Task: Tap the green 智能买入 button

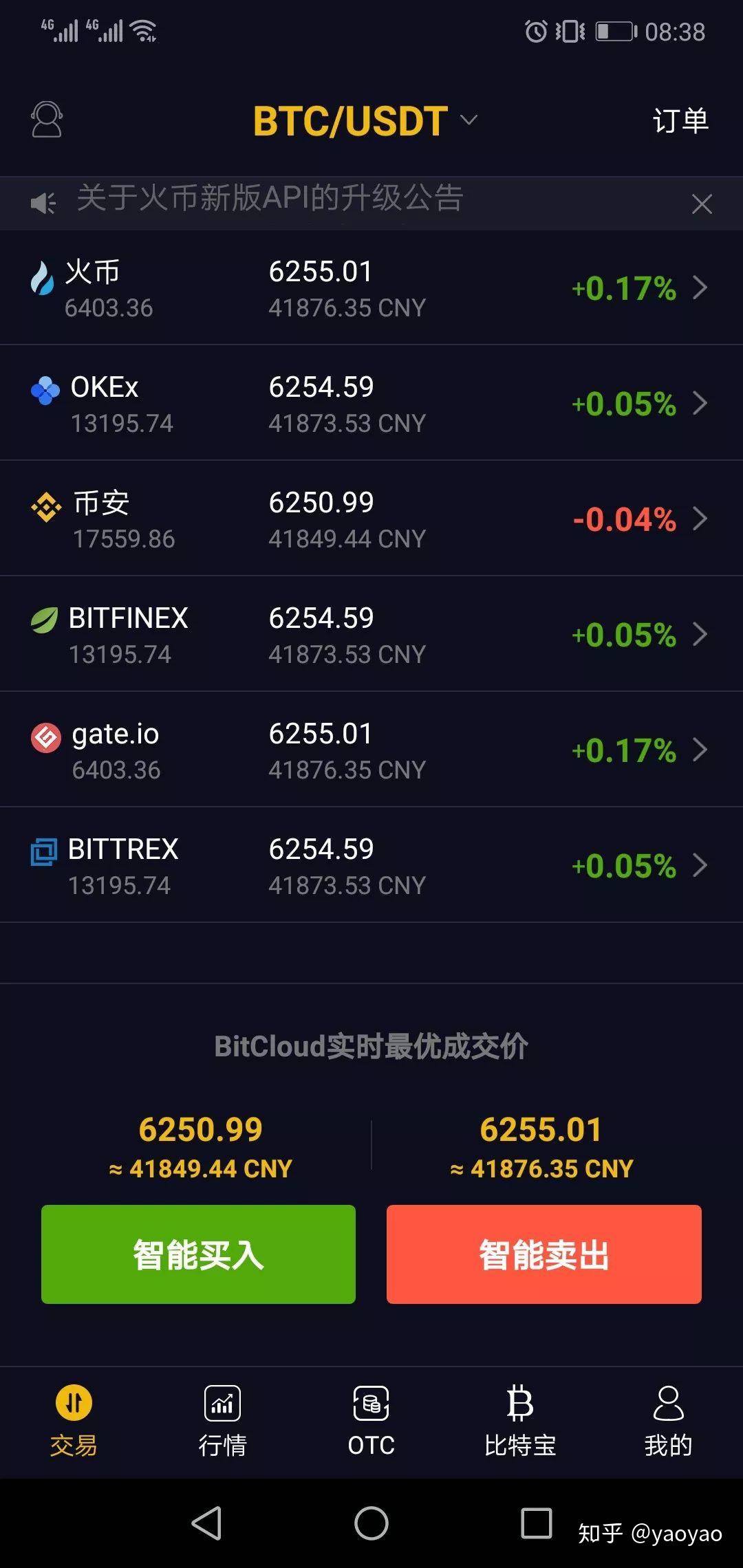Action: tap(198, 1254)
